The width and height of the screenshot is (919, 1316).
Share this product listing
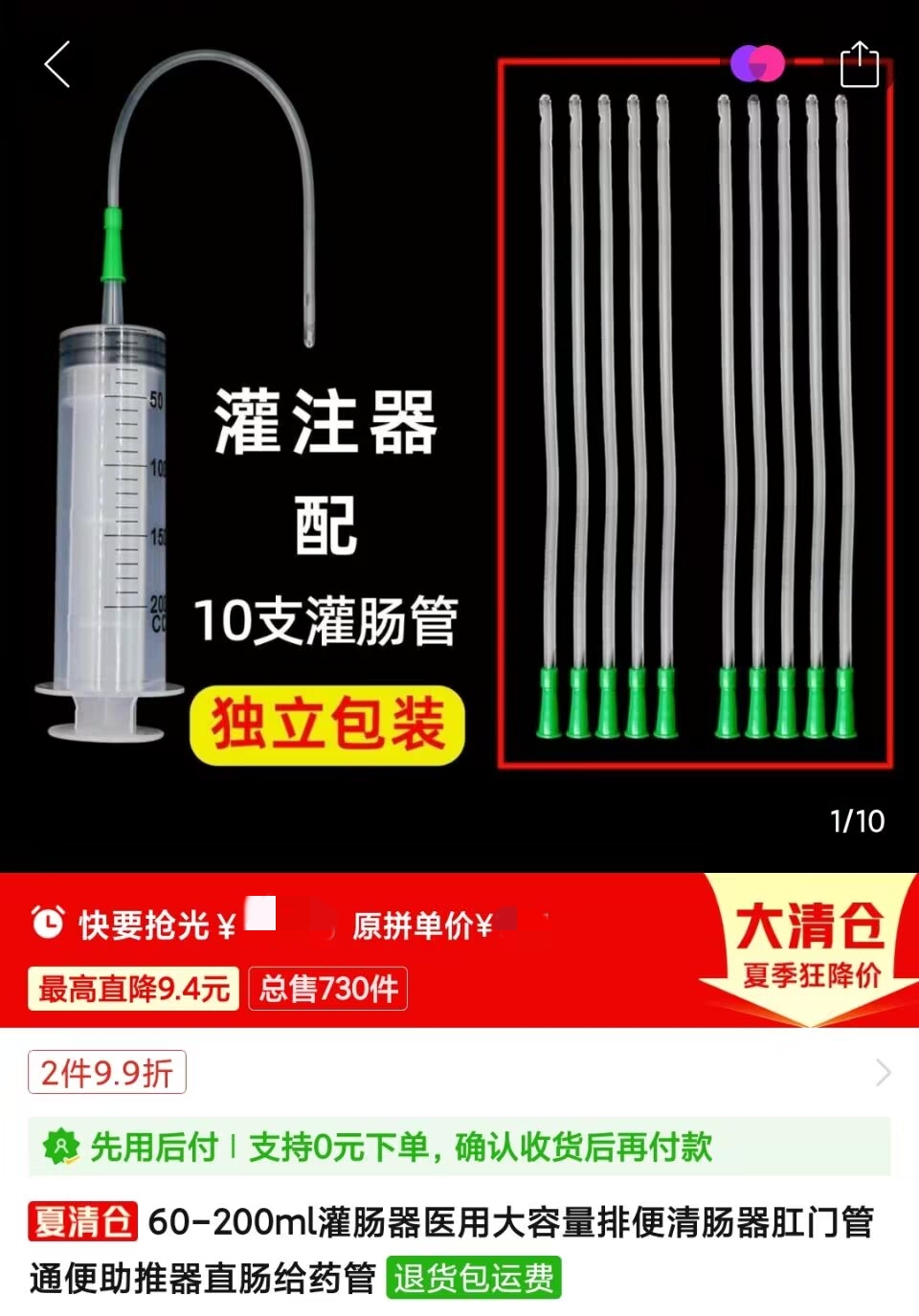(859, 65)
